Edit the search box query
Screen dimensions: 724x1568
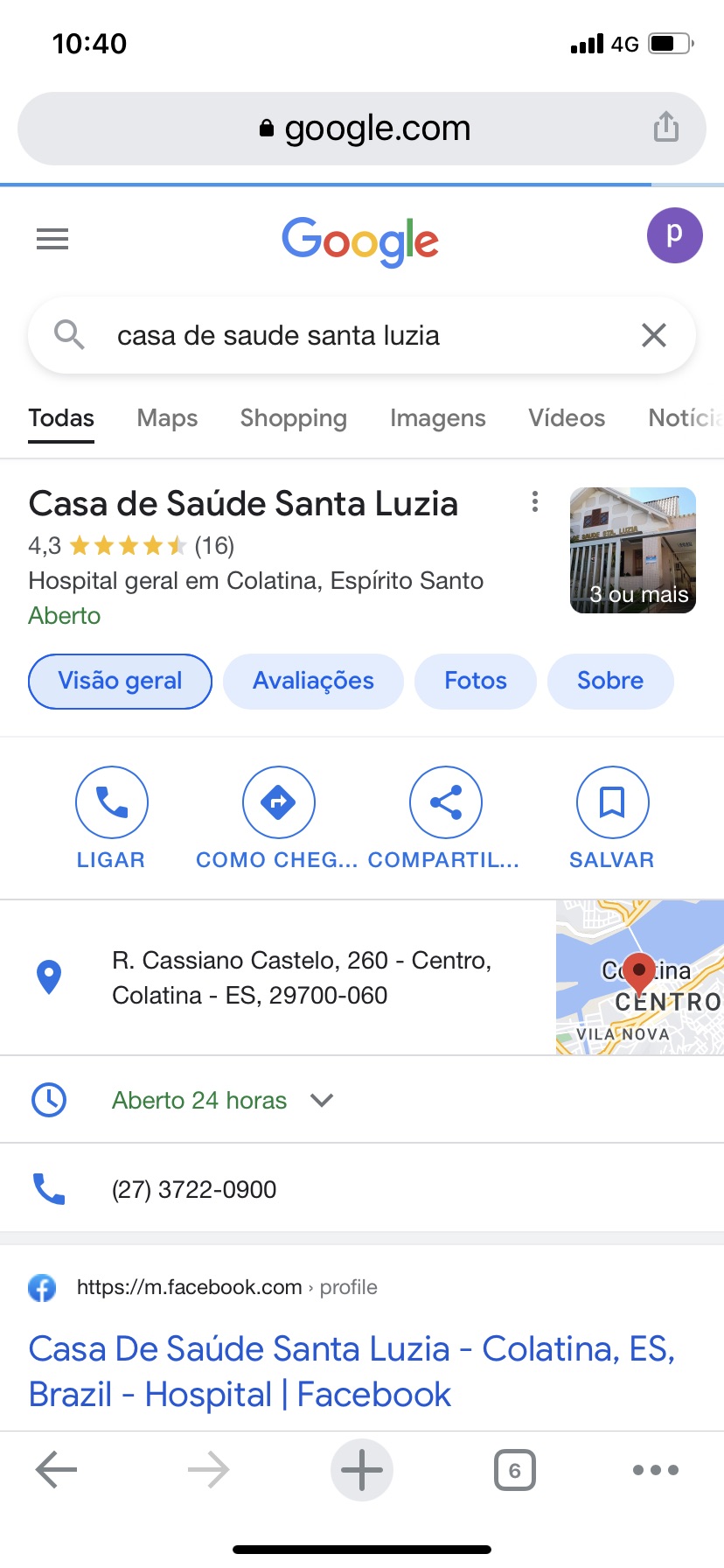click(x=350, y=335)
